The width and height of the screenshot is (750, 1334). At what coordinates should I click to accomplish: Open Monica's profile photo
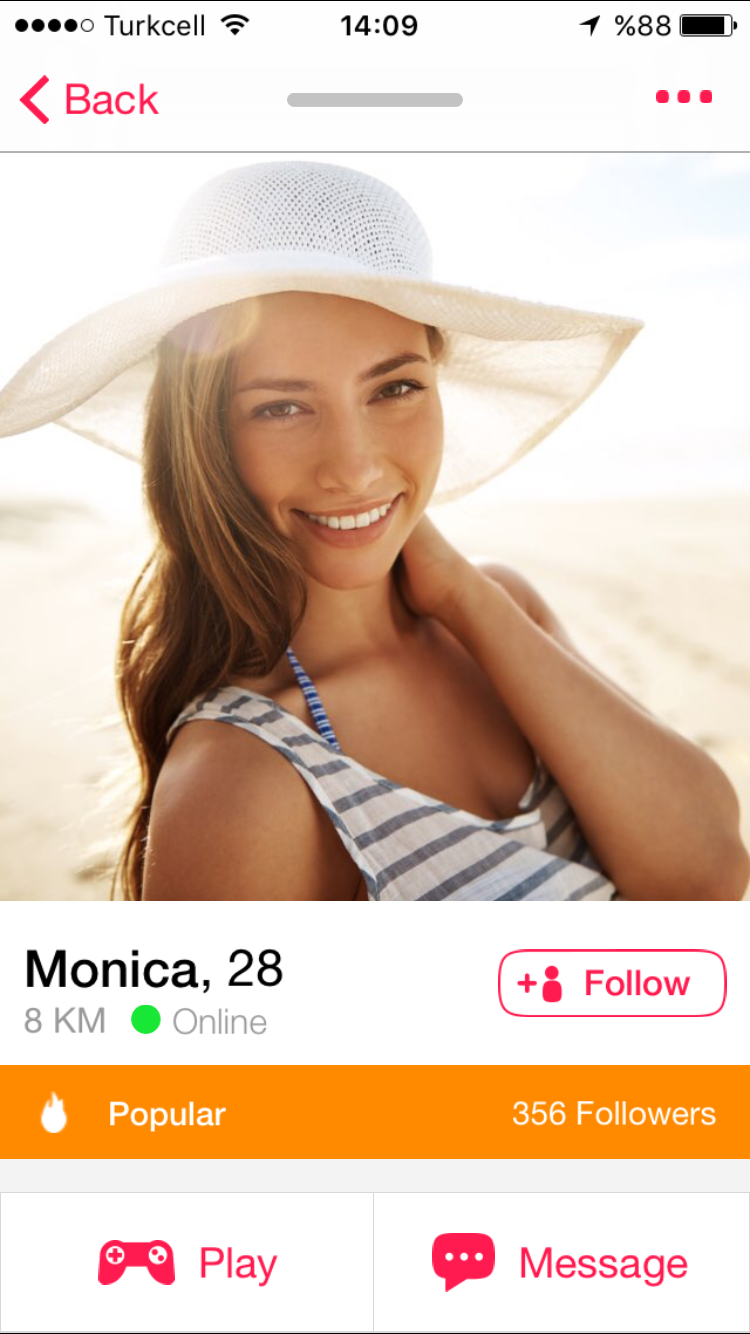375,527
